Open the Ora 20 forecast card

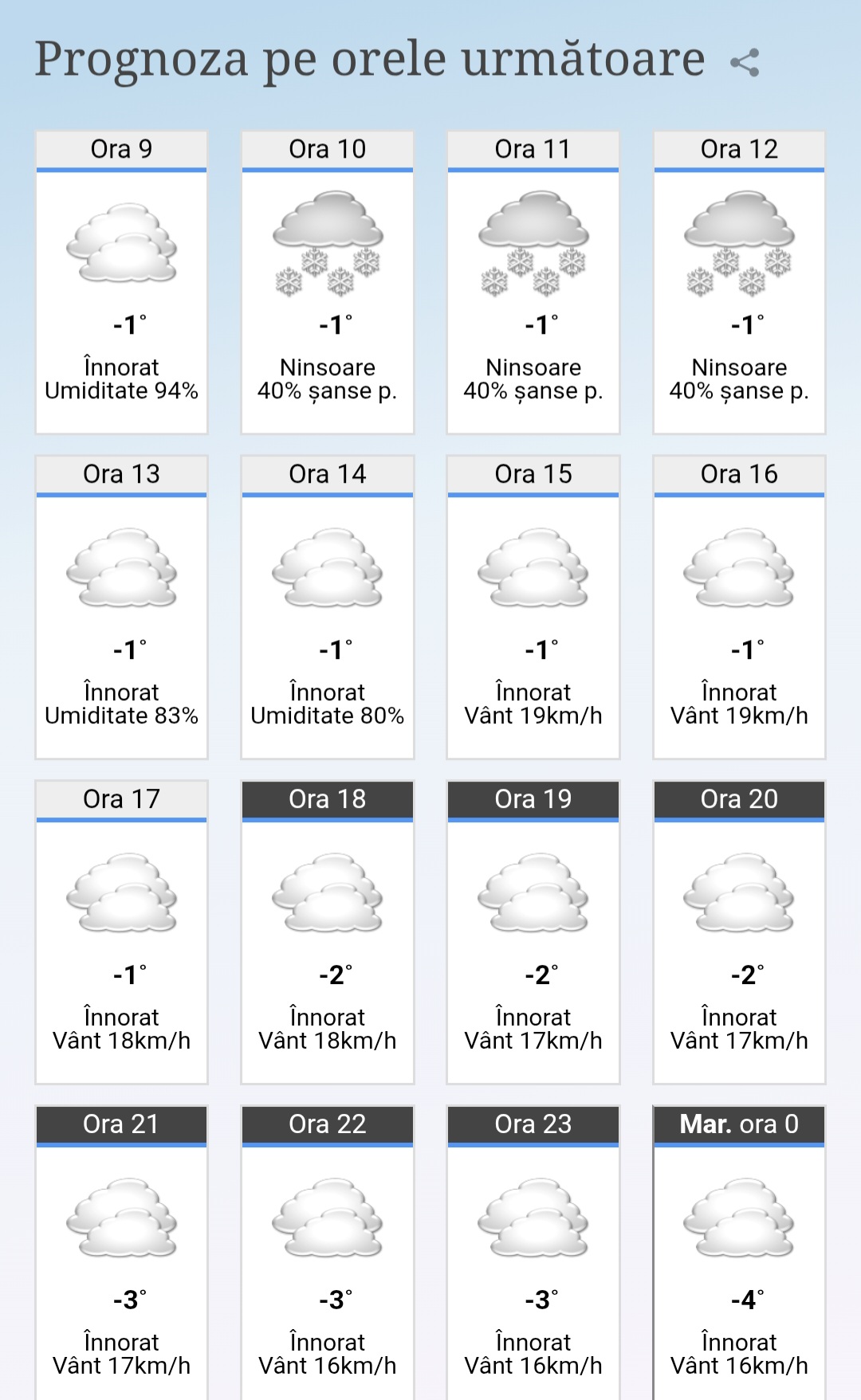[739, 932]
